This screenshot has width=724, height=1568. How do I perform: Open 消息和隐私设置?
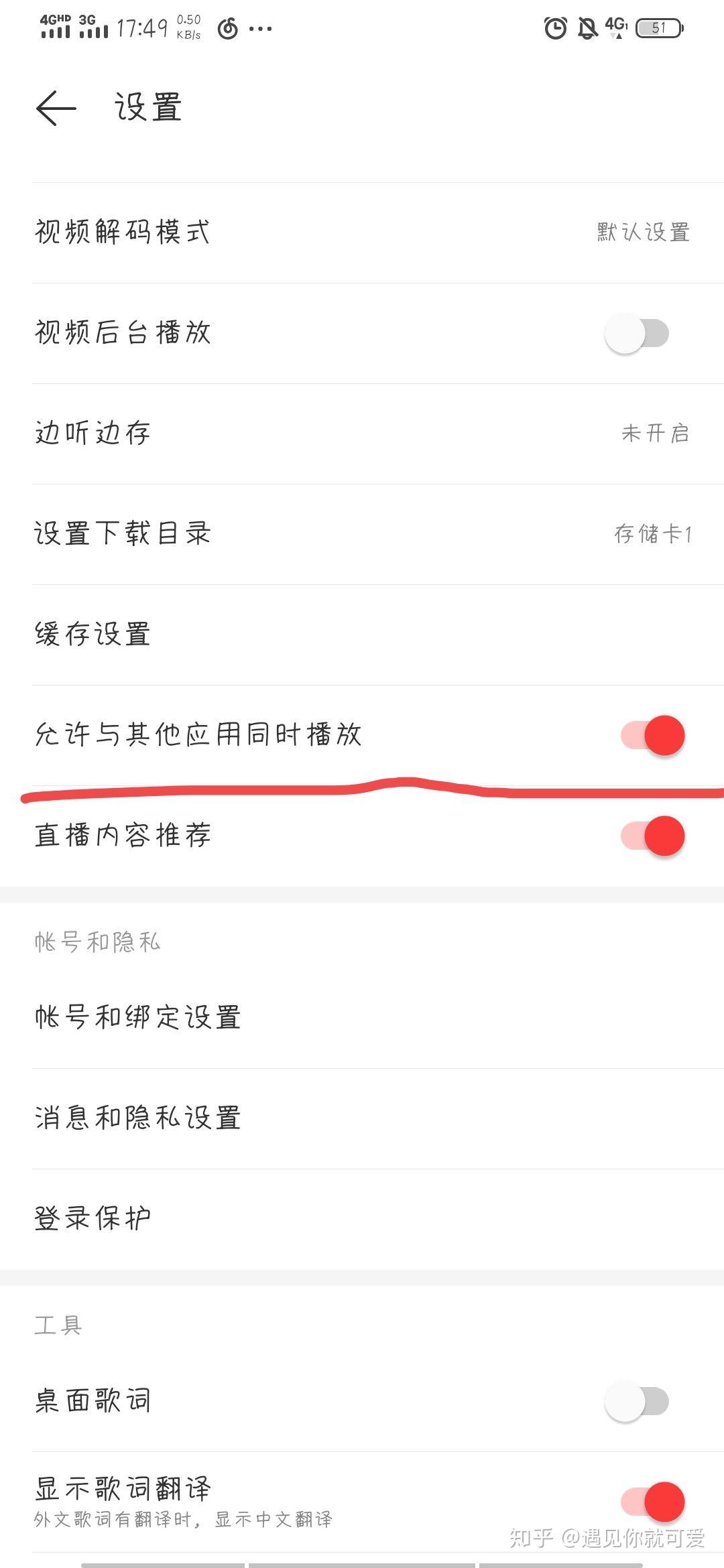(362, 1118)
